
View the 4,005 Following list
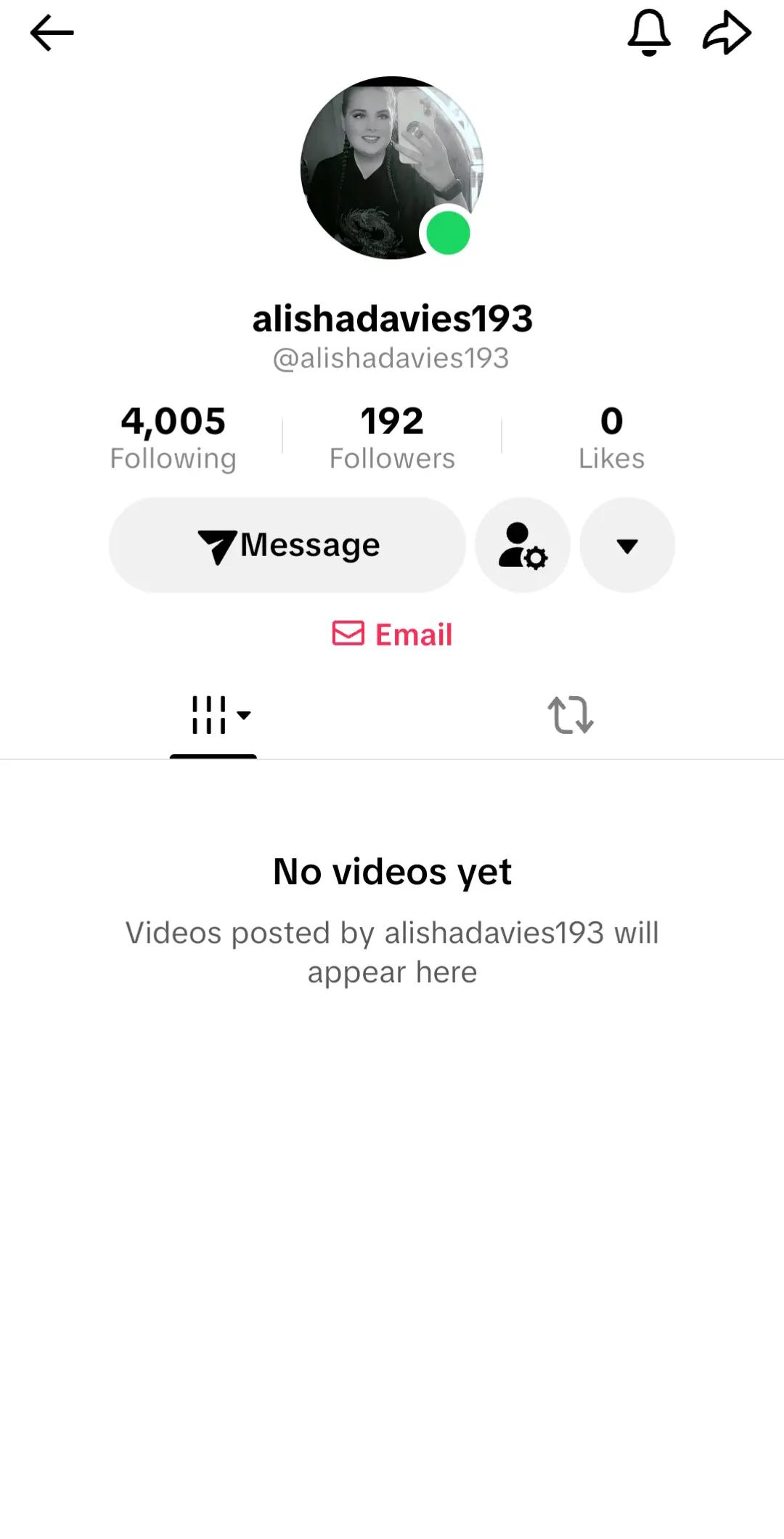[173, 438]
